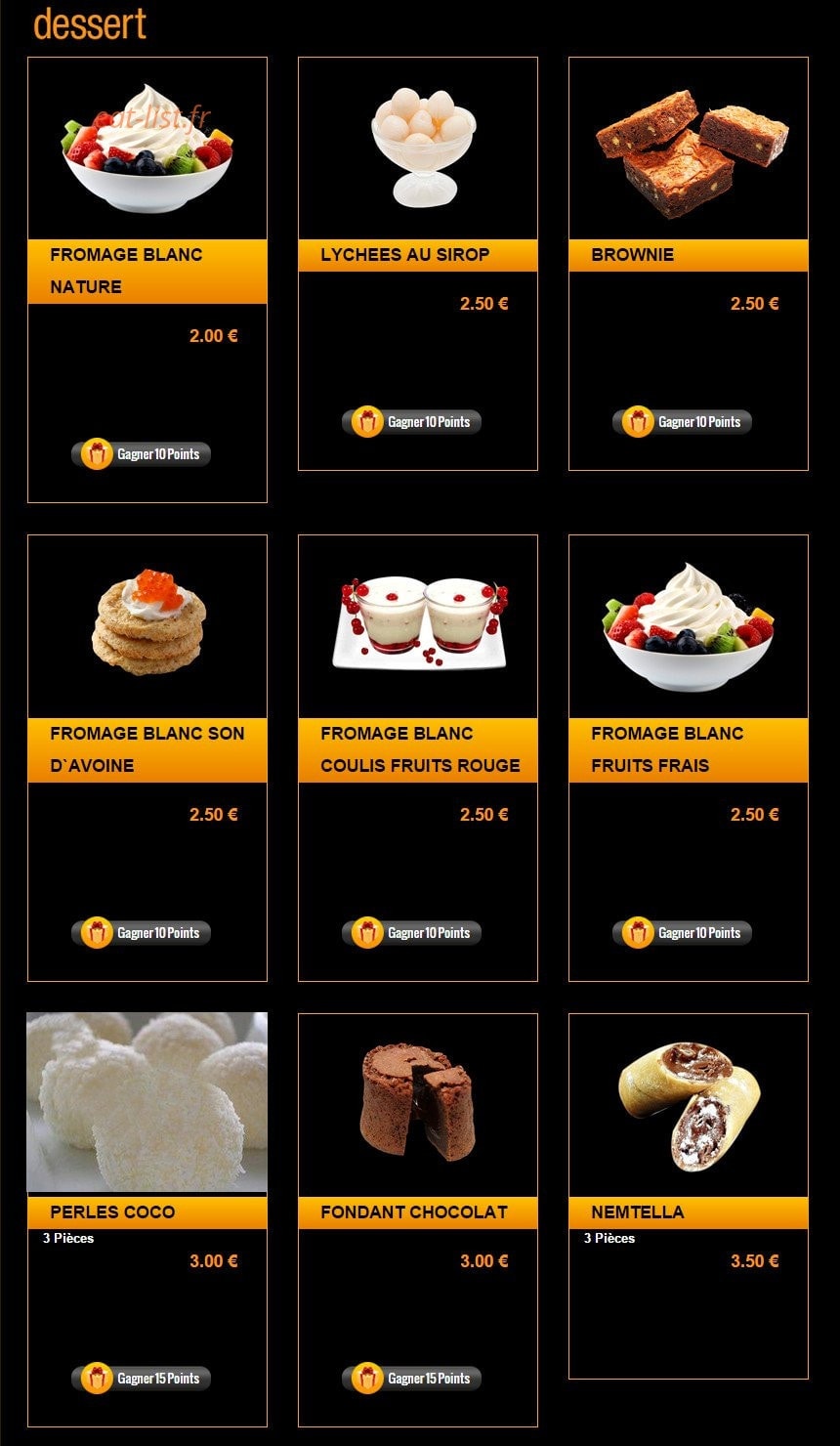Select Fromage Blanc Fruits Frais
The width and height of the screenshot is (840, 1446).
tap(689, 758)
